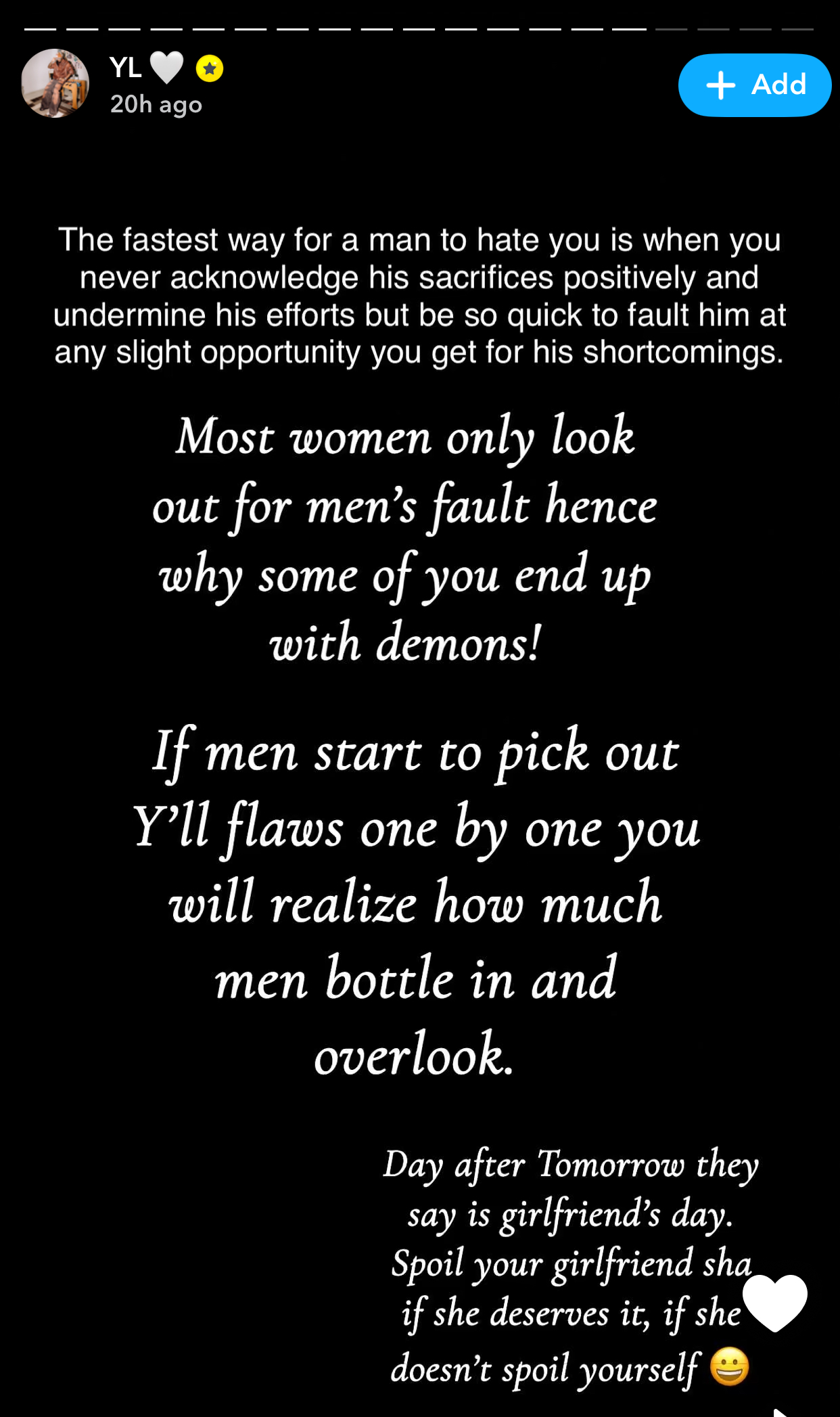This screenshot has width=840, height=1417.
Task: Open the YL username profile link
Action: pos(126,68)
